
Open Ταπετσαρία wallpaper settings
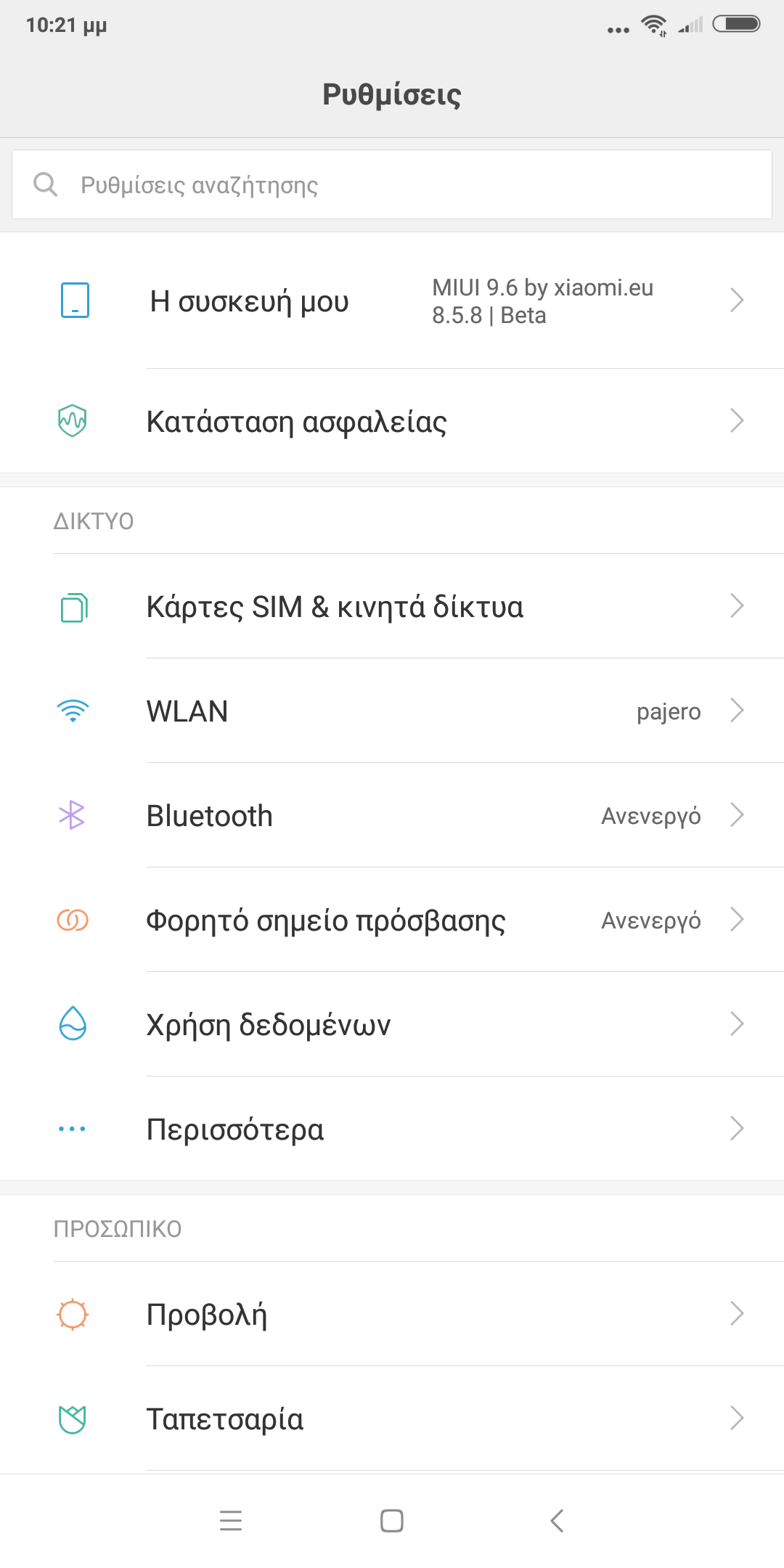coord(392,1418)
